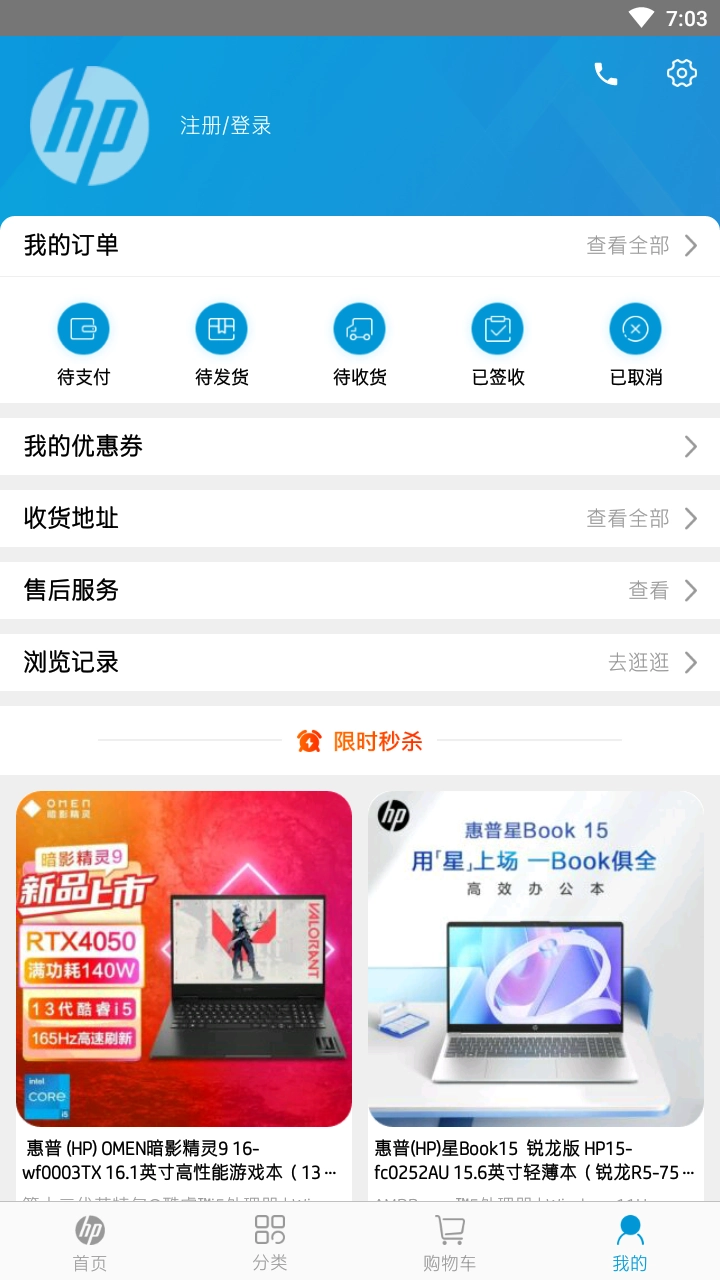Switch to the 首页 tab
This screenshot has width=720, height=1280.
pos(90,1238)
